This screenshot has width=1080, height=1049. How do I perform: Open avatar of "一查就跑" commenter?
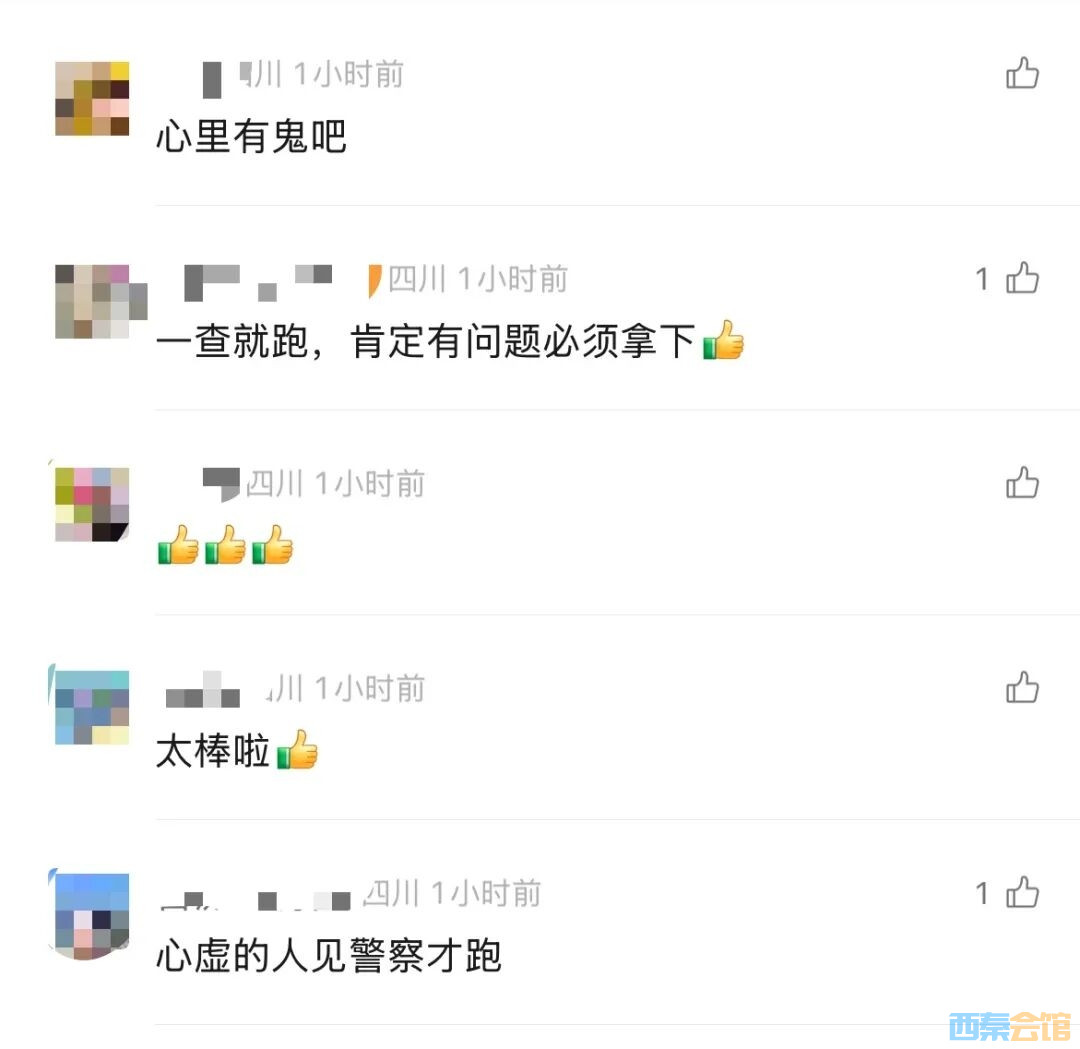[94, 302]
